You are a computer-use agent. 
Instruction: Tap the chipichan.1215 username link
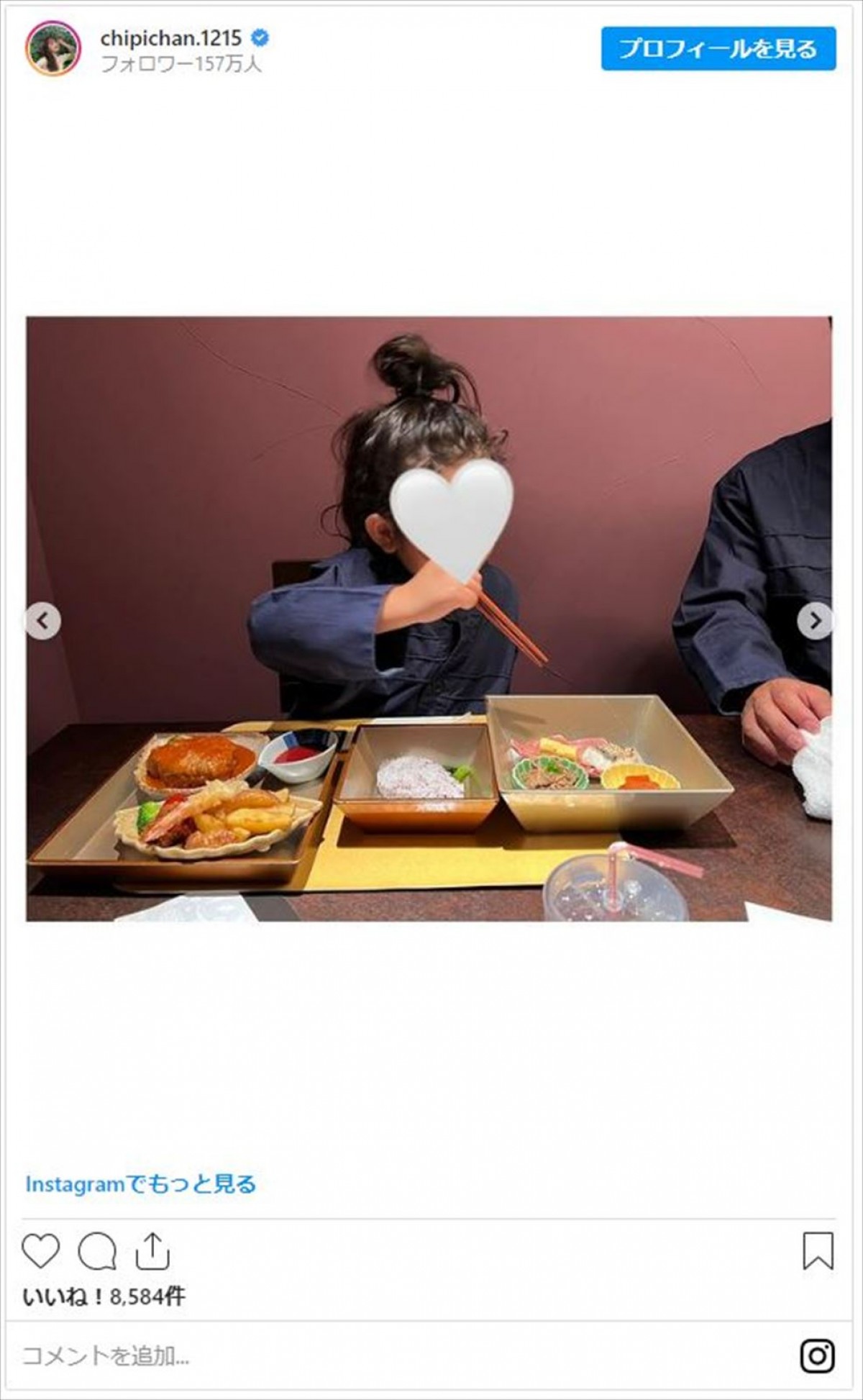(x=171, y=37)
